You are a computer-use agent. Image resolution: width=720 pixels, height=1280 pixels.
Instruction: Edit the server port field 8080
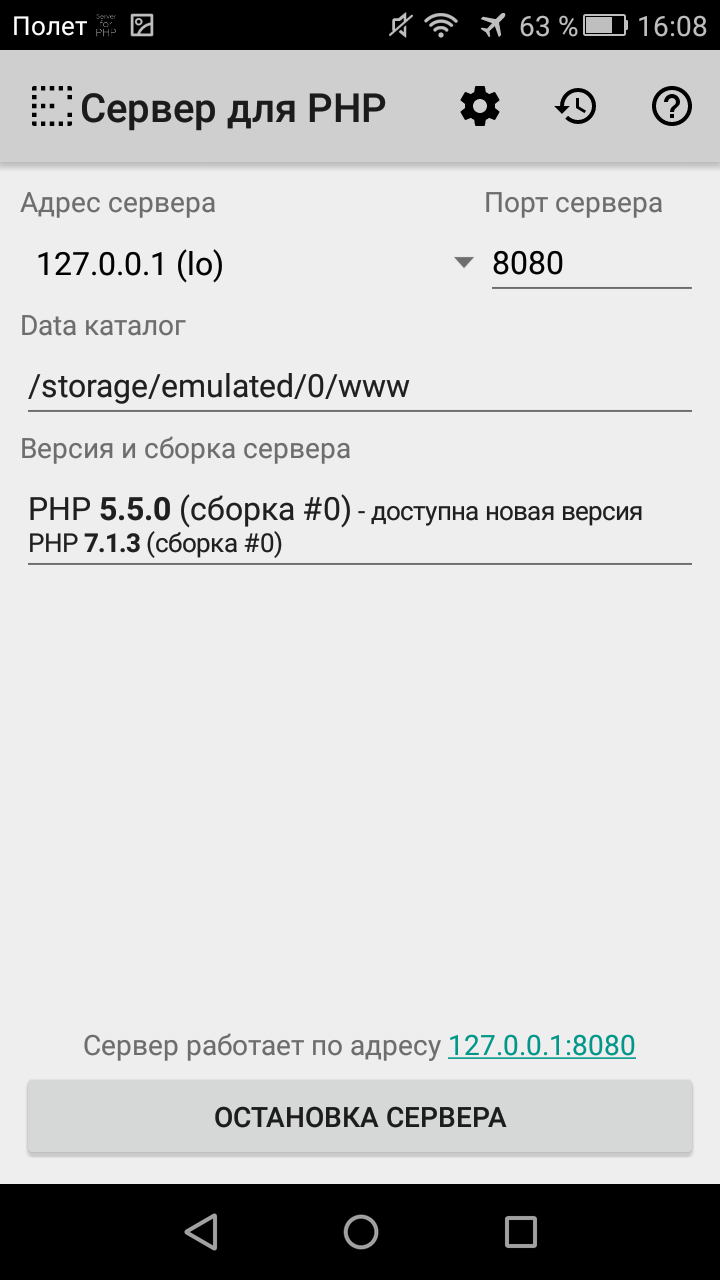[590, 264]
